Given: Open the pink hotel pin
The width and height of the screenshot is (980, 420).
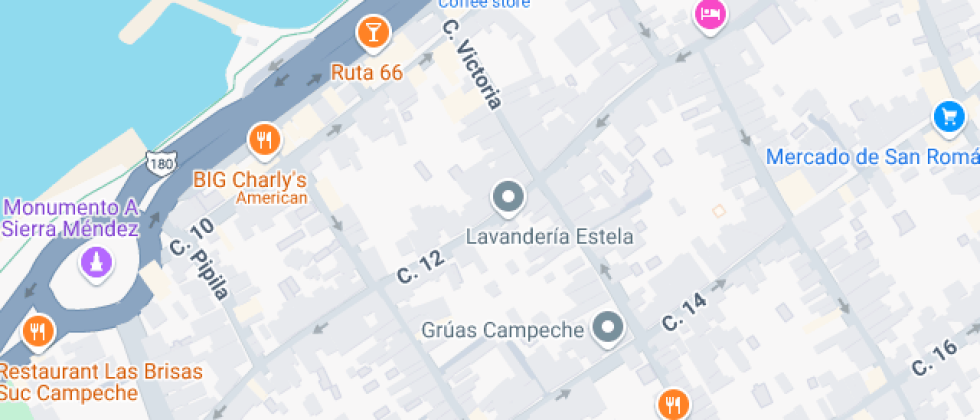Looking at the screenshot, I should (709, 15).
